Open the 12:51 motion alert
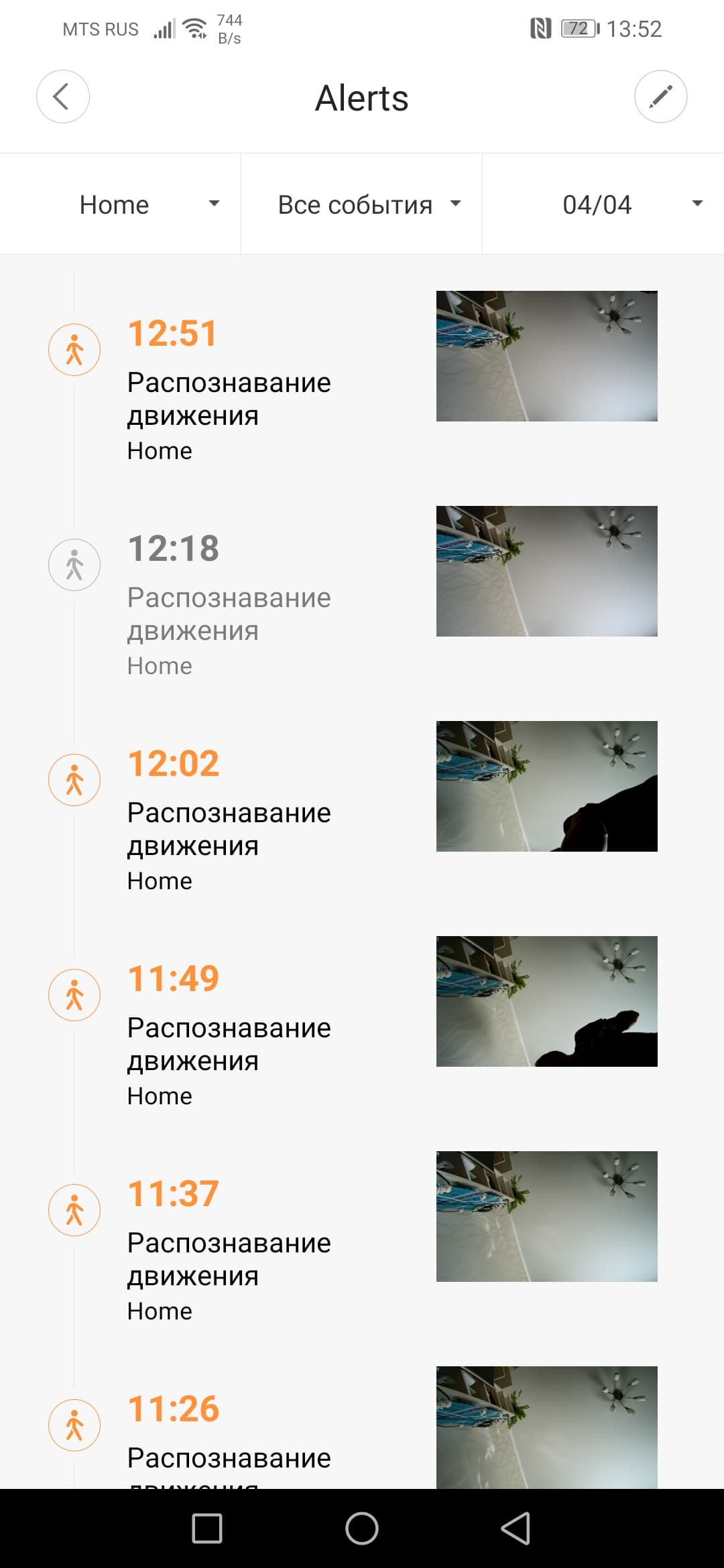 (228, 389)
